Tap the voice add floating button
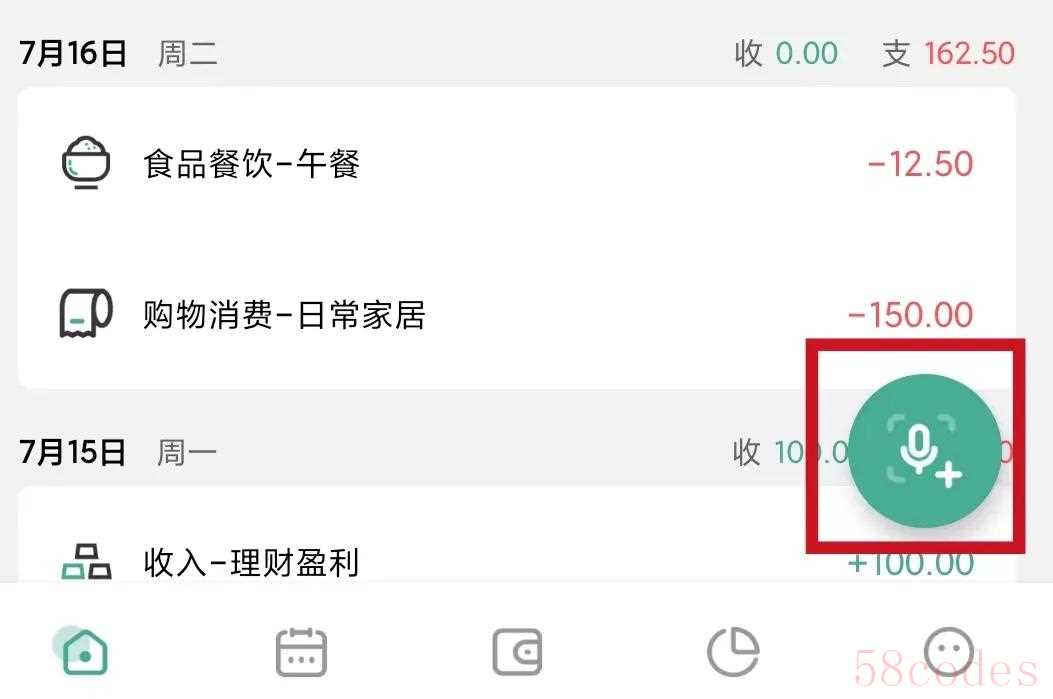Viewport: 1053px width, 699px height. click(923, 450)
